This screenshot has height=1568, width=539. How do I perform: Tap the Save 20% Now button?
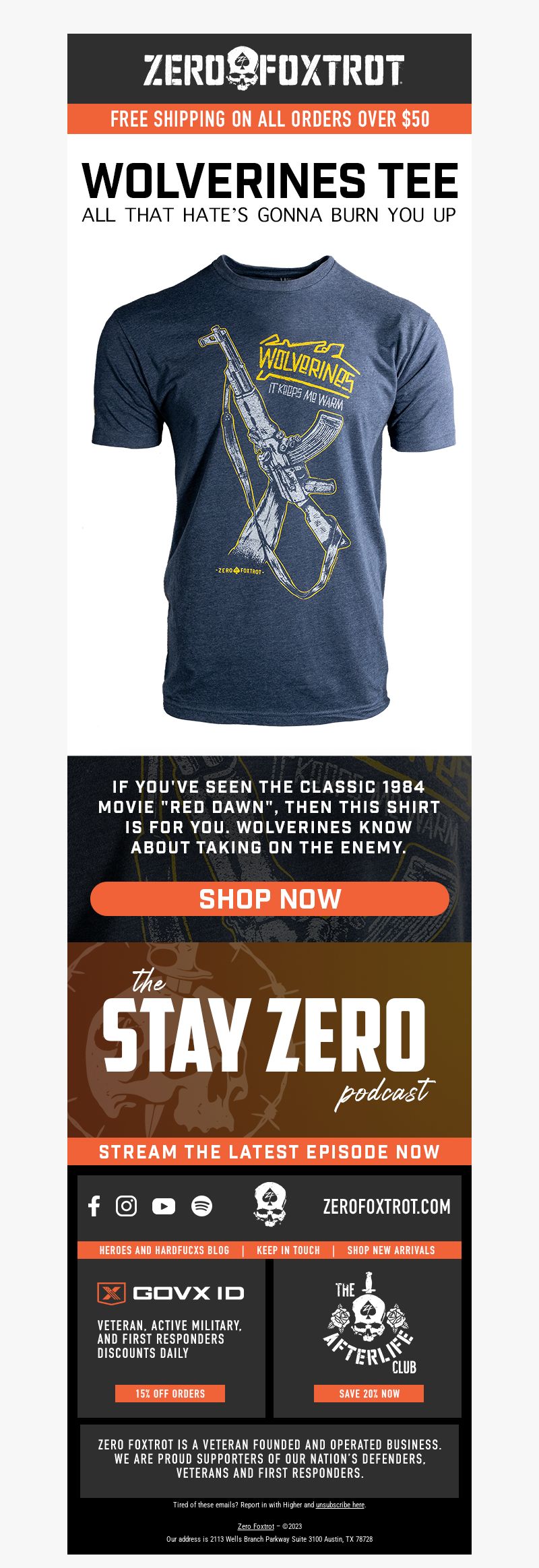(369, 1394)
